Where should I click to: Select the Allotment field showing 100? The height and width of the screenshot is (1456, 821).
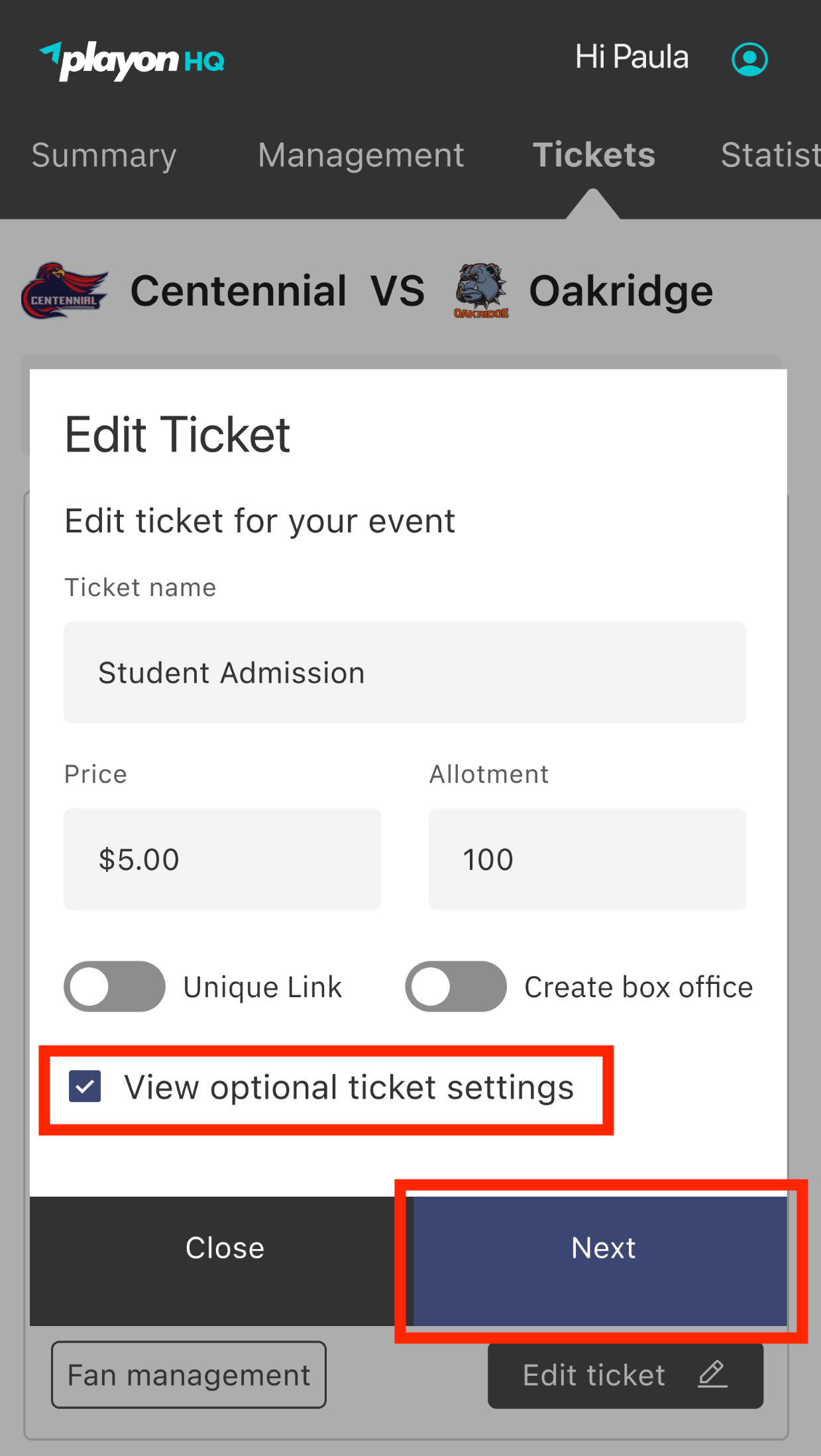(587, 859)
